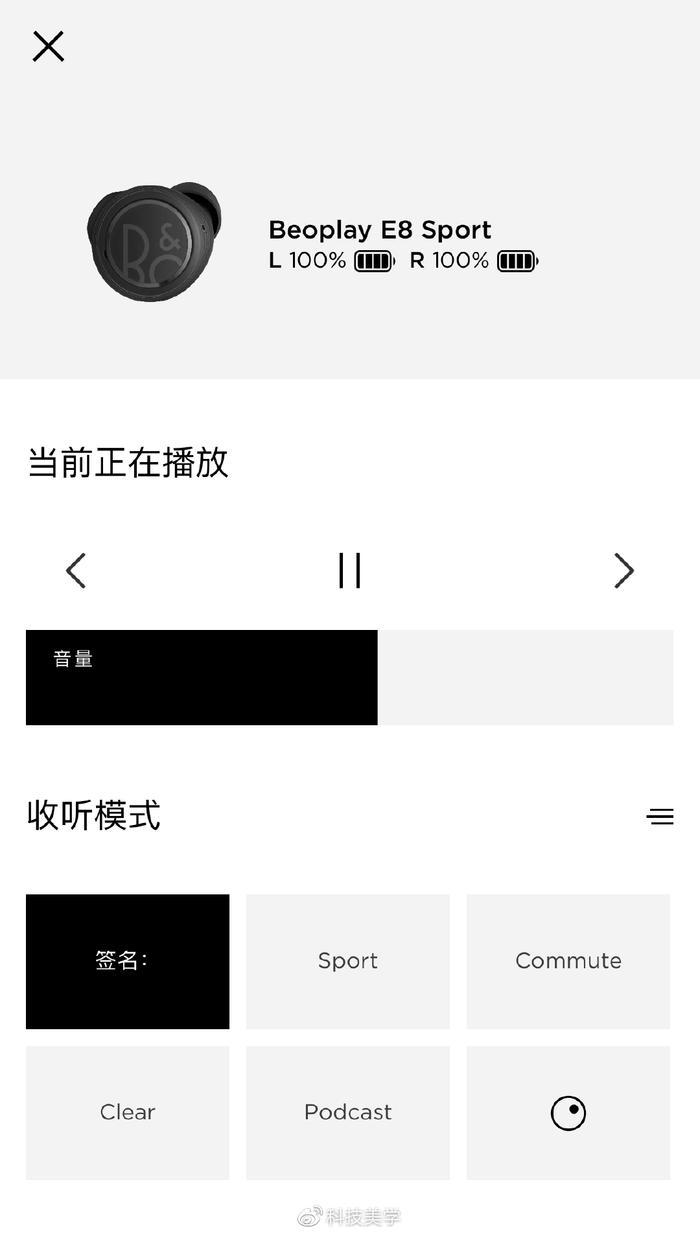Viewport: 700px width, 1234px height.
Task: Open the 收听模式 reorder menu icon
Action: click(660, 817)
